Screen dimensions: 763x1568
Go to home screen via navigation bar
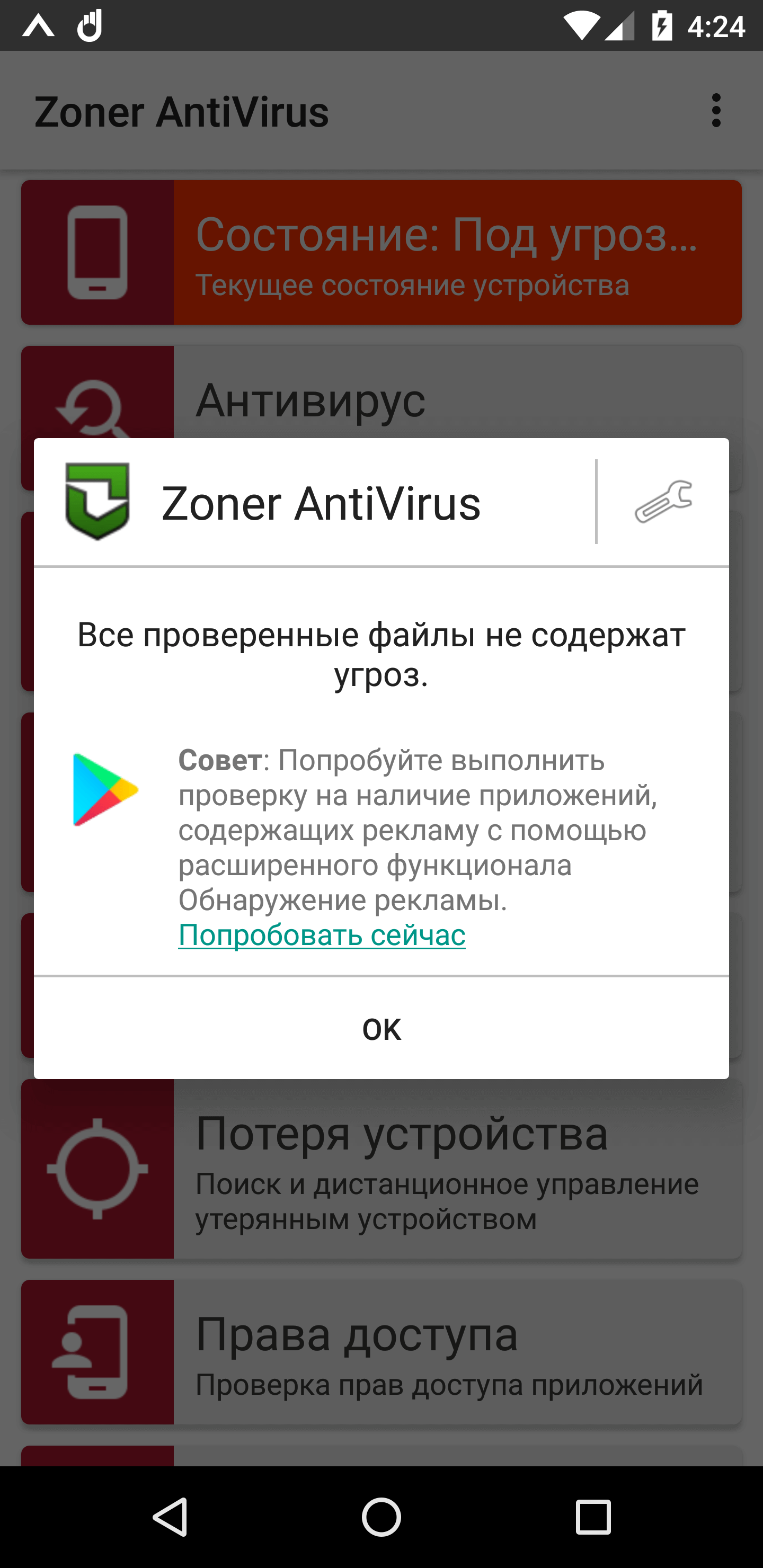coord(381,1516)
